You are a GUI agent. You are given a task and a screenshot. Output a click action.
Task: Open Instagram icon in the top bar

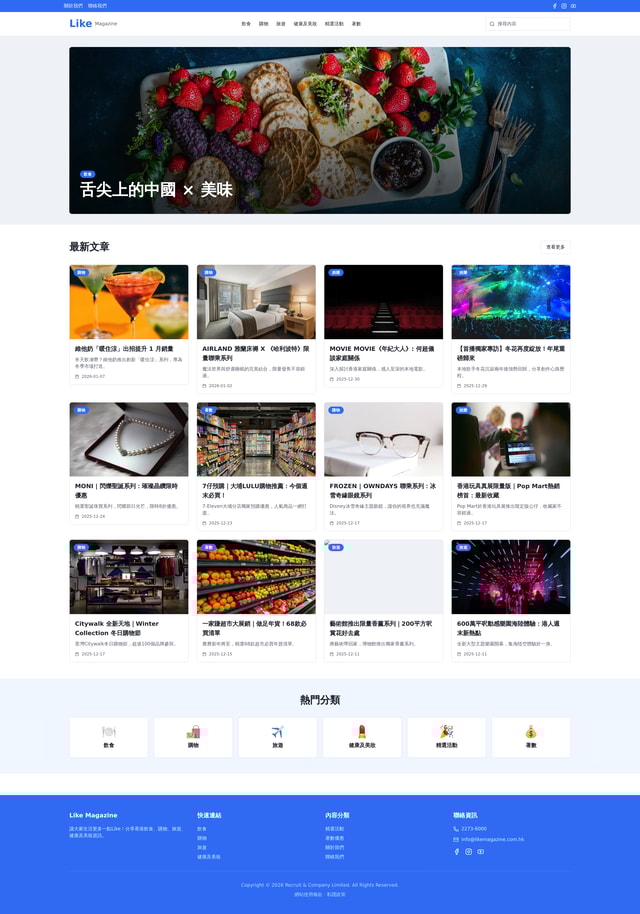coord(564,6)
